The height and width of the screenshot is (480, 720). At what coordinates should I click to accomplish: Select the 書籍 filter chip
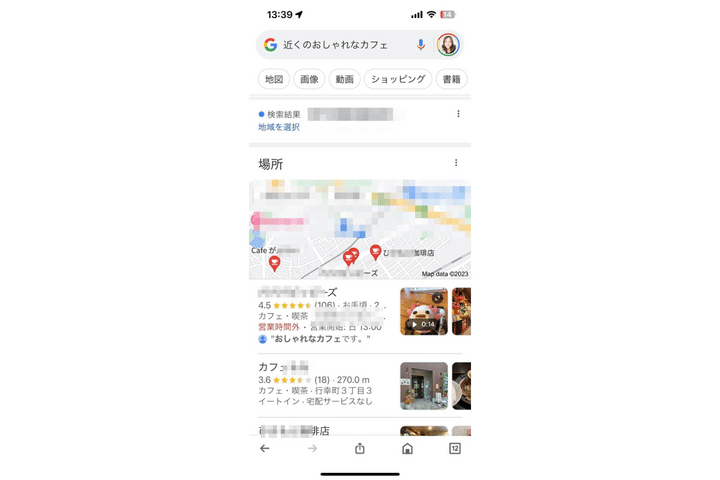pos(451,79)
